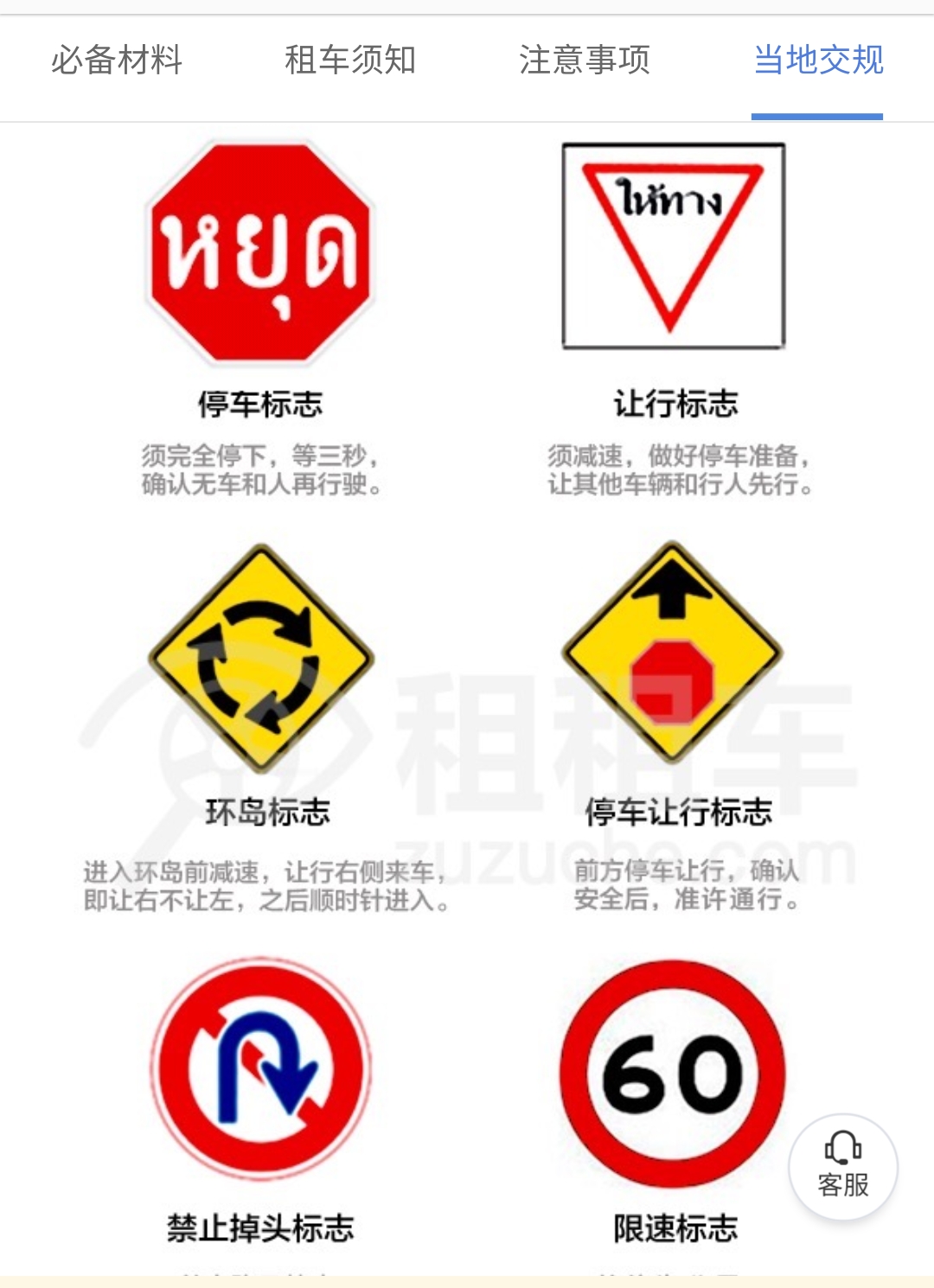Select the 注意事项 tab
934x1288 pixels.
pyautogui.click(x=585, y=61)
